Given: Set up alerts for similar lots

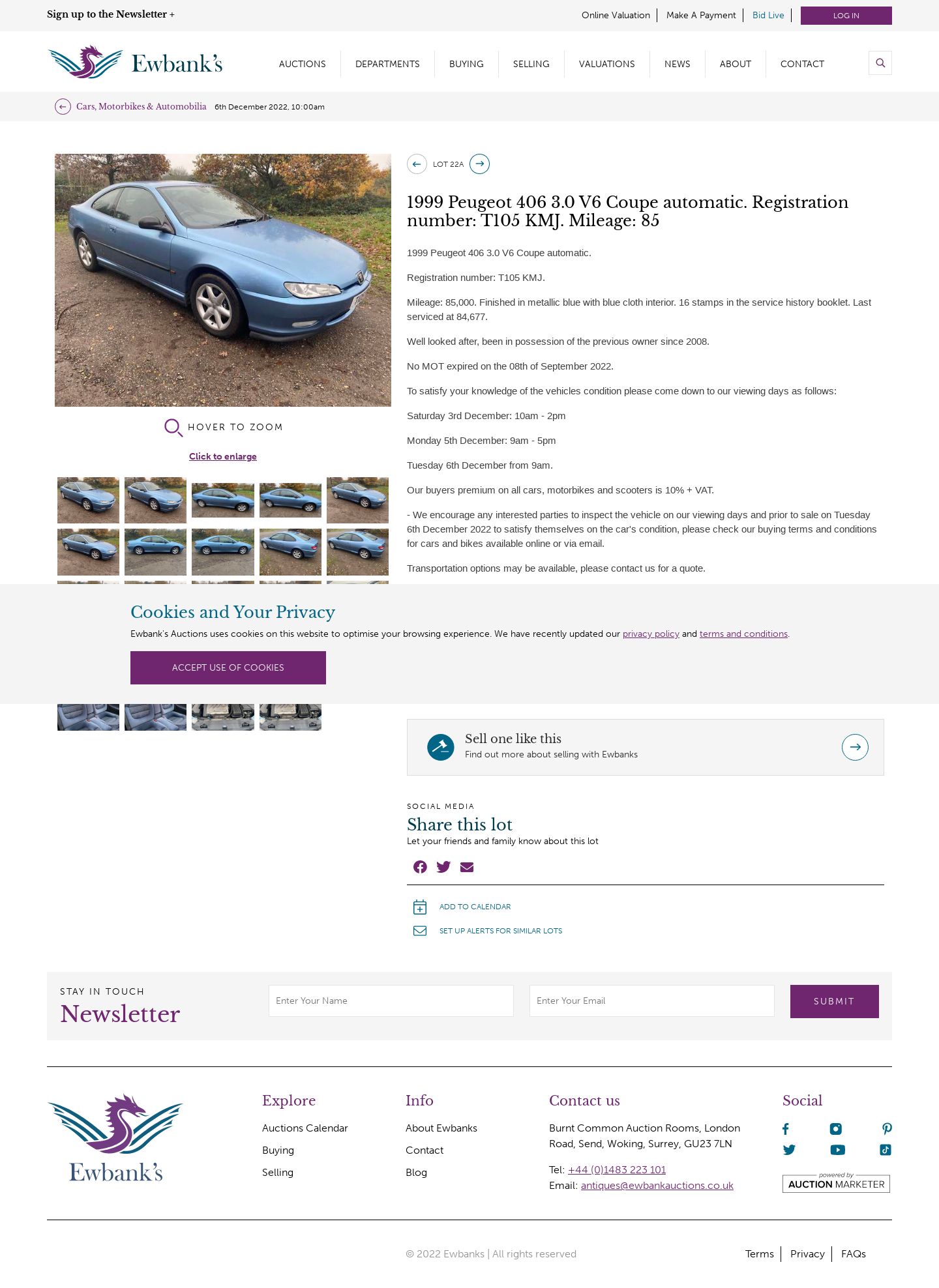Looking at the screenshot, I should pyautogui.click(x=500, y=931).
